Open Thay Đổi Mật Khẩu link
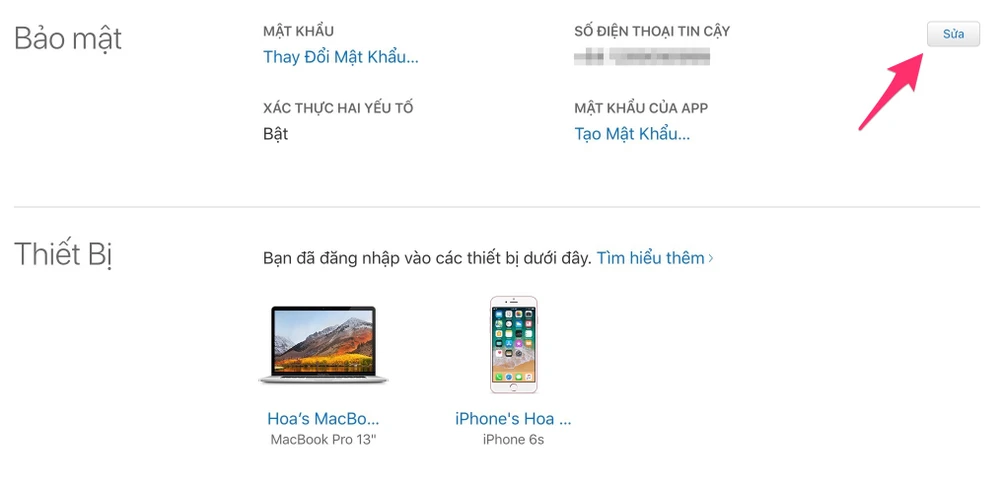Viewport: 1000px width, 487px height. pyautogui.click(x=340, y=57)
